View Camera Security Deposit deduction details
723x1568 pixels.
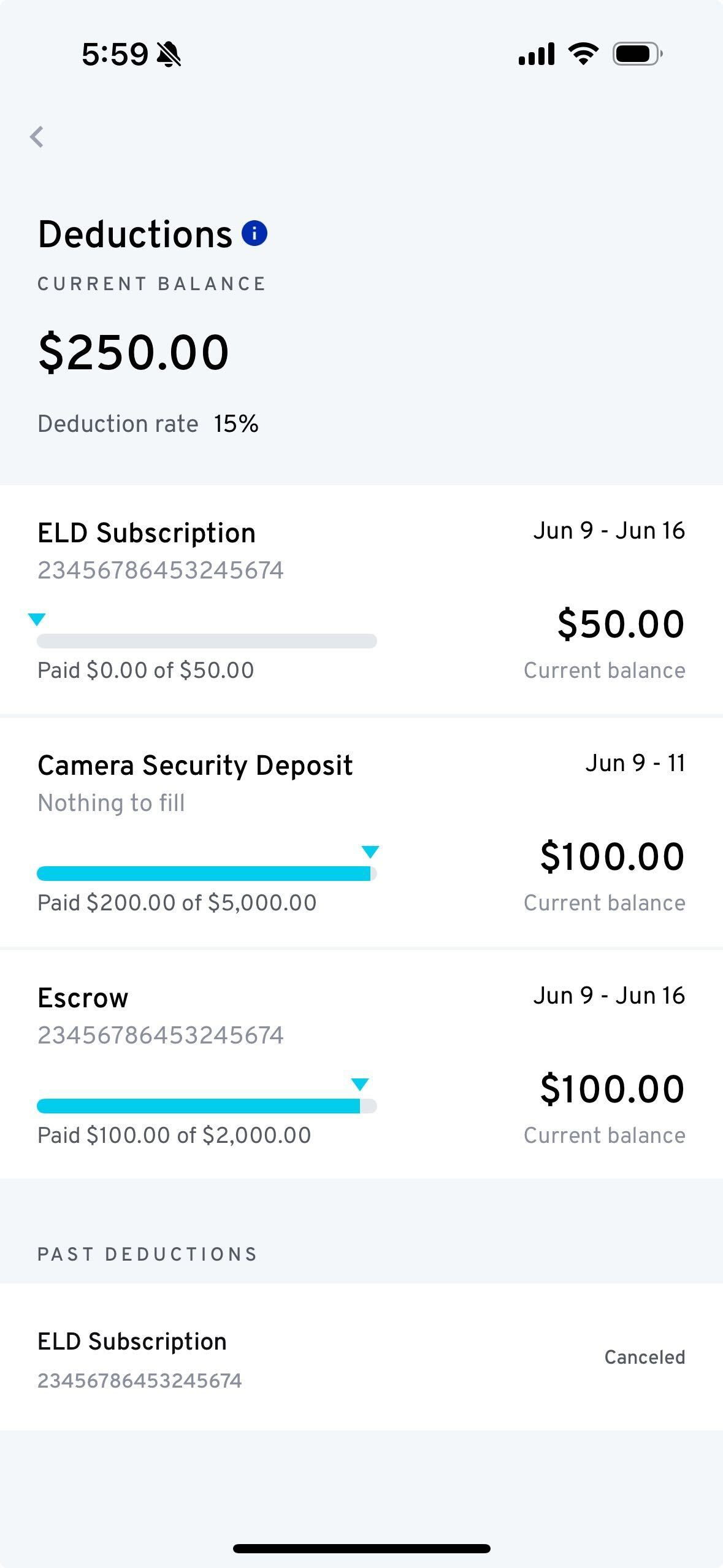point(361,832)
